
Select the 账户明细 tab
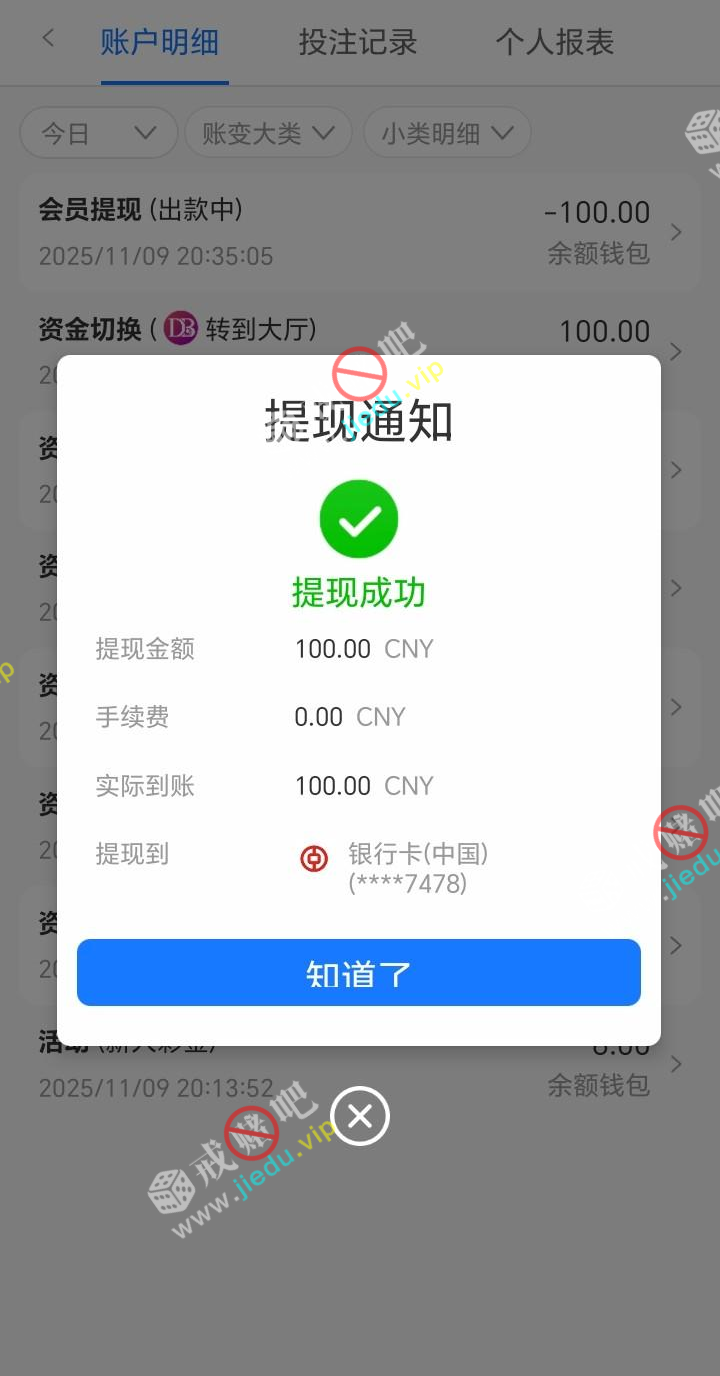click(x=160, y=43)
